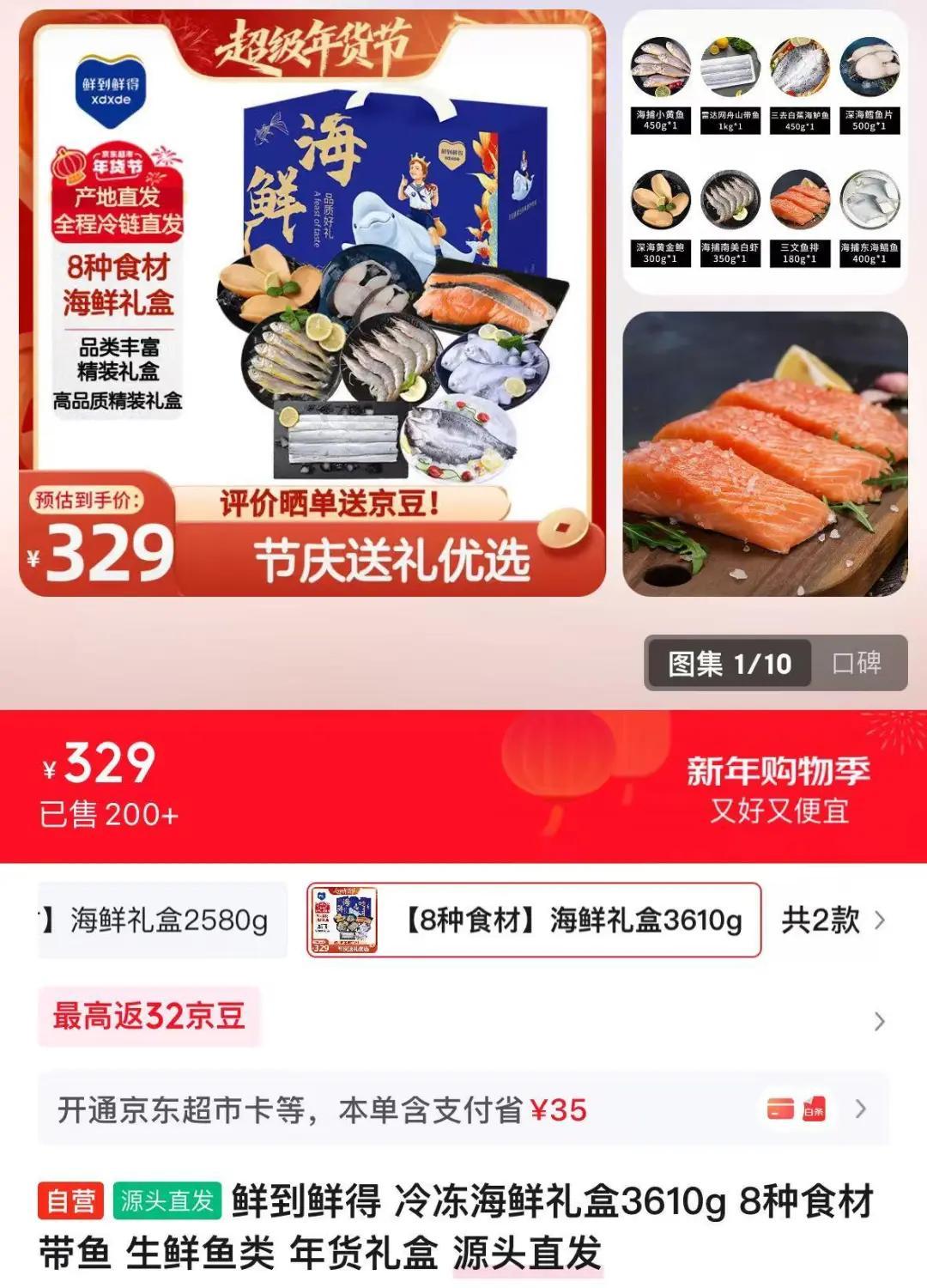Open the eight-ingredient grid image
Image resolution: width=927 pixels, height=1288 pixels.
pyautogui.click(x=765, y=152)
